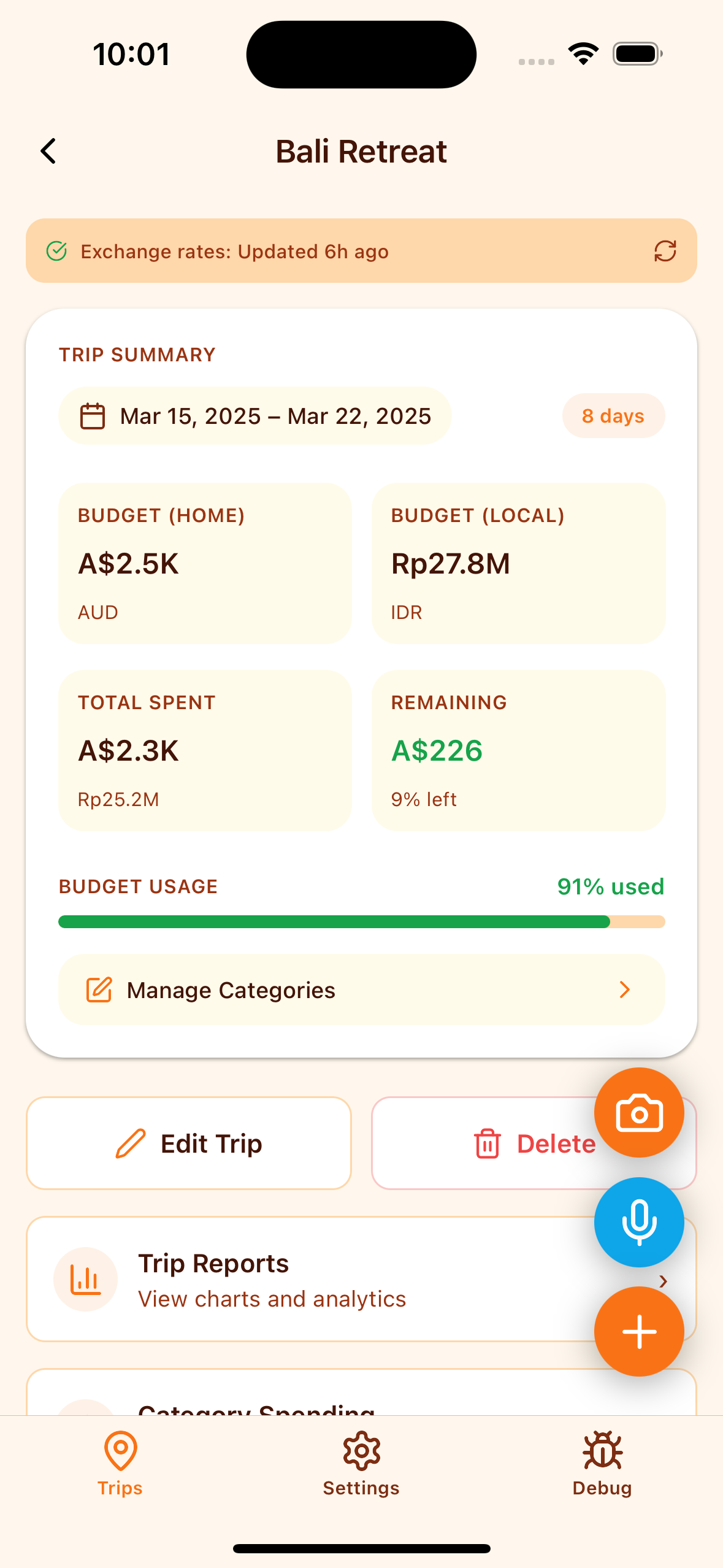
Task: Tap the trash icon beside Delete
Action: [x=486, y=1143]
